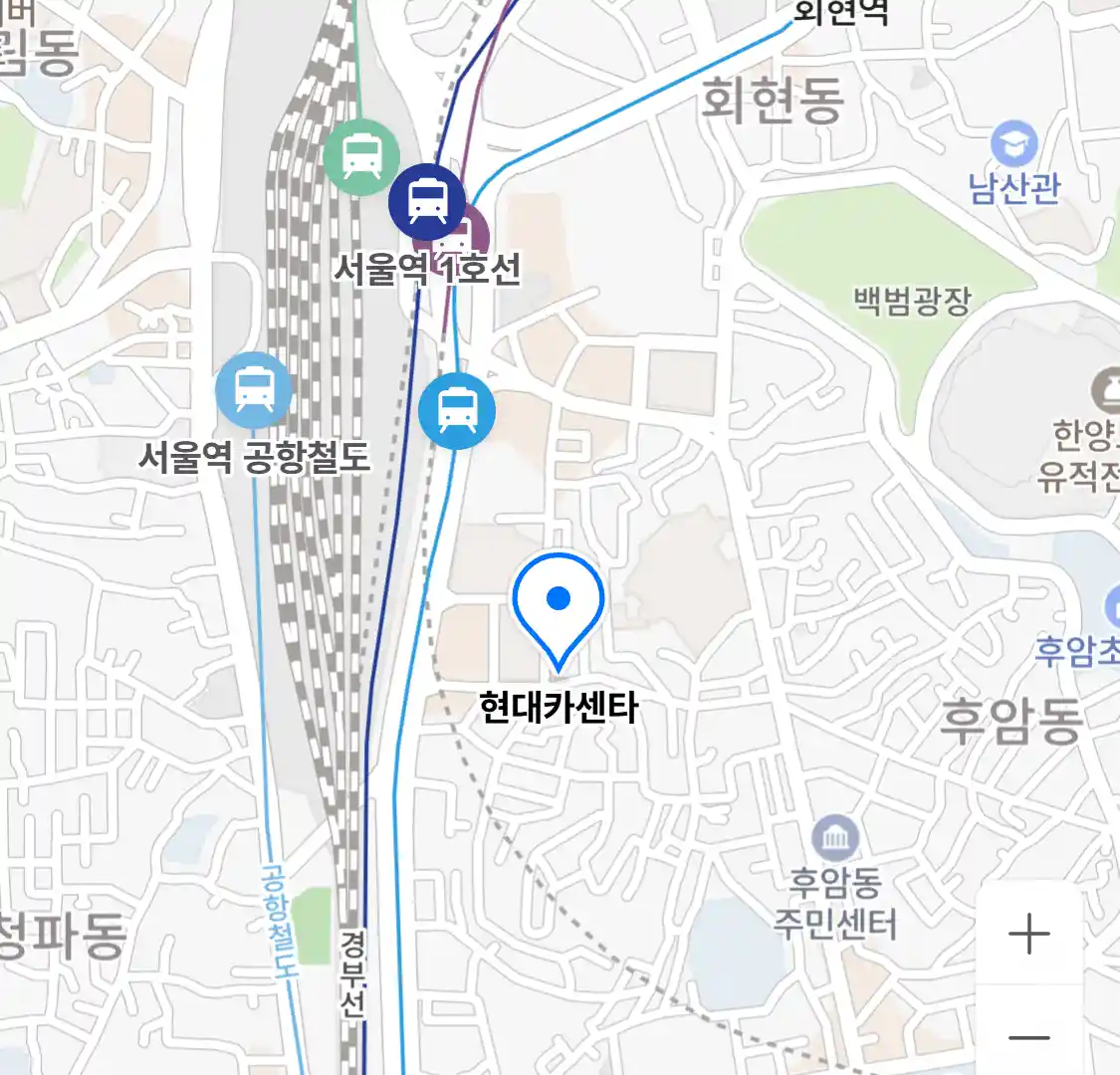Open the 서울역 공항철도 station marker
The width and height of the screenshot is (1120, 1075).
tap(254, 389)
